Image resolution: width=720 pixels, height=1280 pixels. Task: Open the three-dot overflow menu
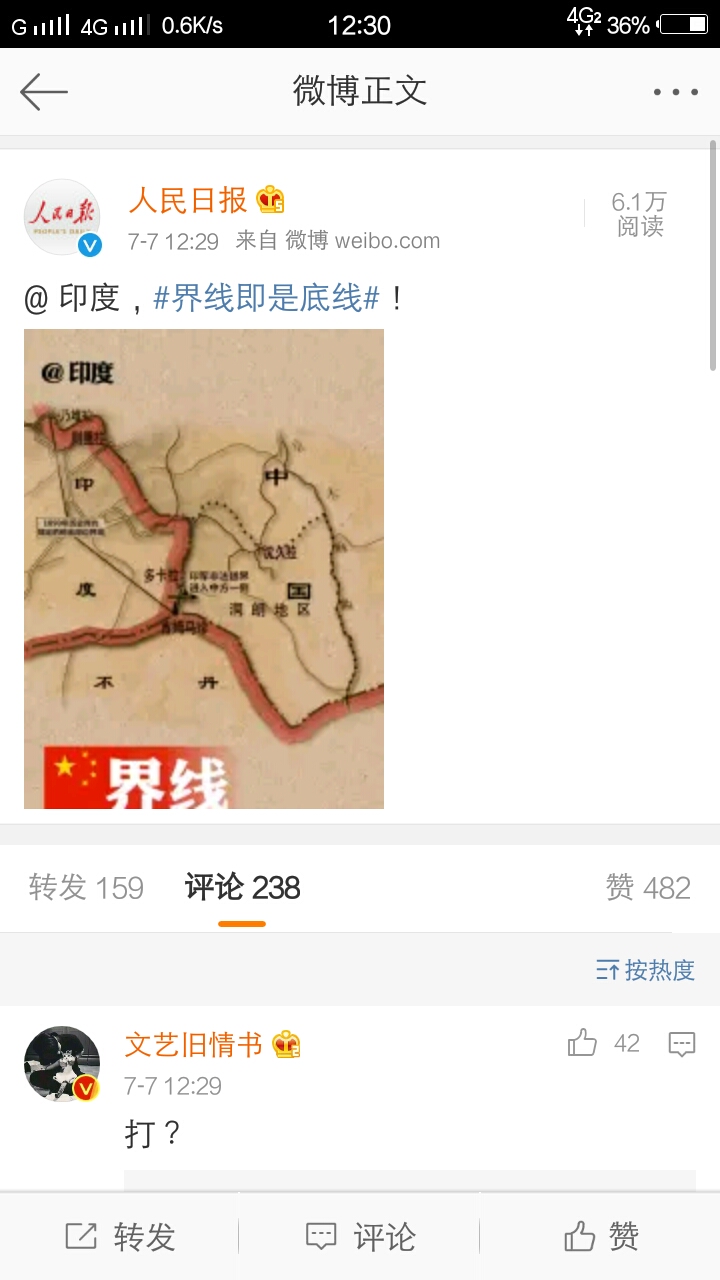coord(676,92)
